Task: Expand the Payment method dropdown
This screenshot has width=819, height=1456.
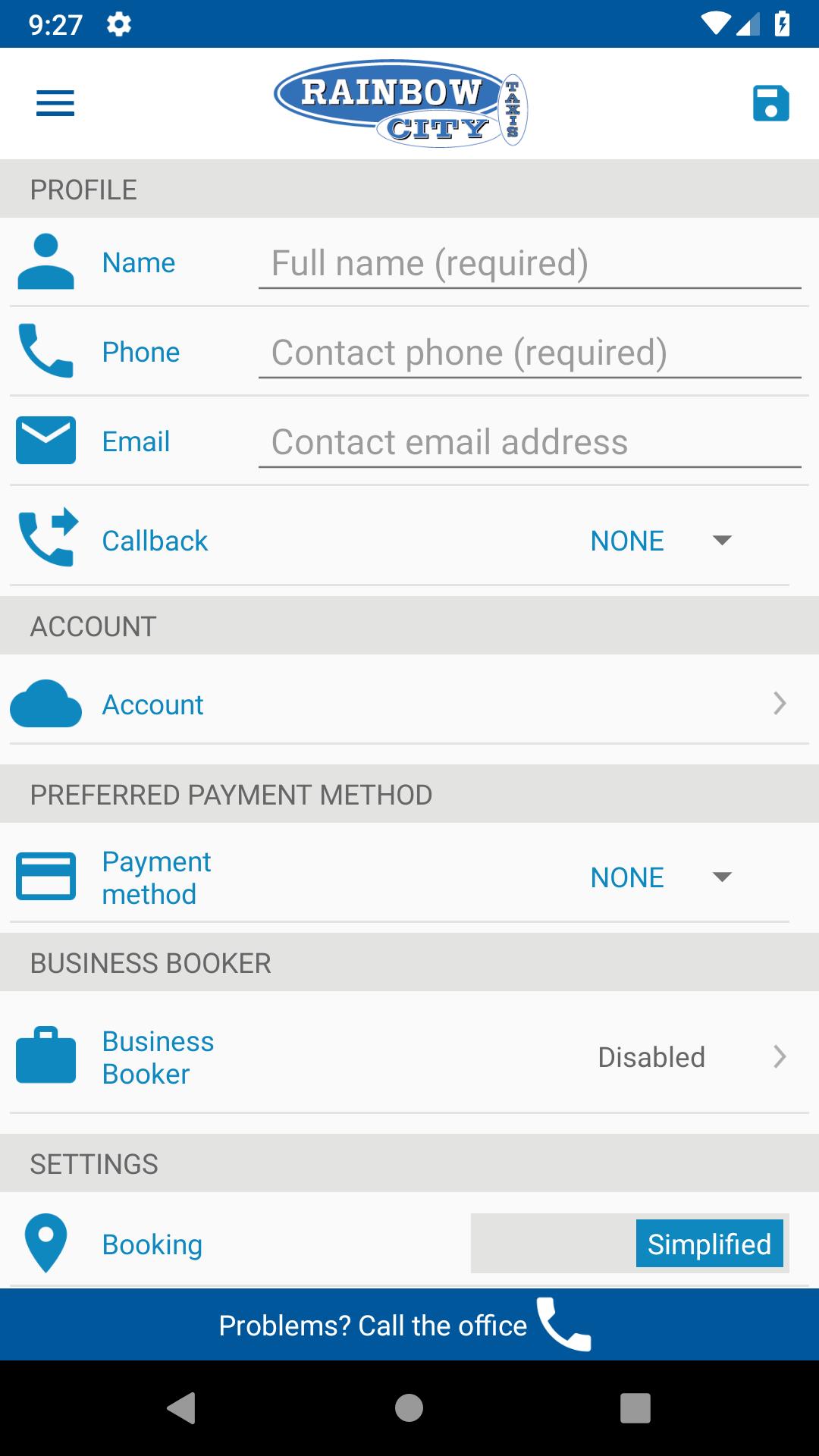Action: (660, 877)
